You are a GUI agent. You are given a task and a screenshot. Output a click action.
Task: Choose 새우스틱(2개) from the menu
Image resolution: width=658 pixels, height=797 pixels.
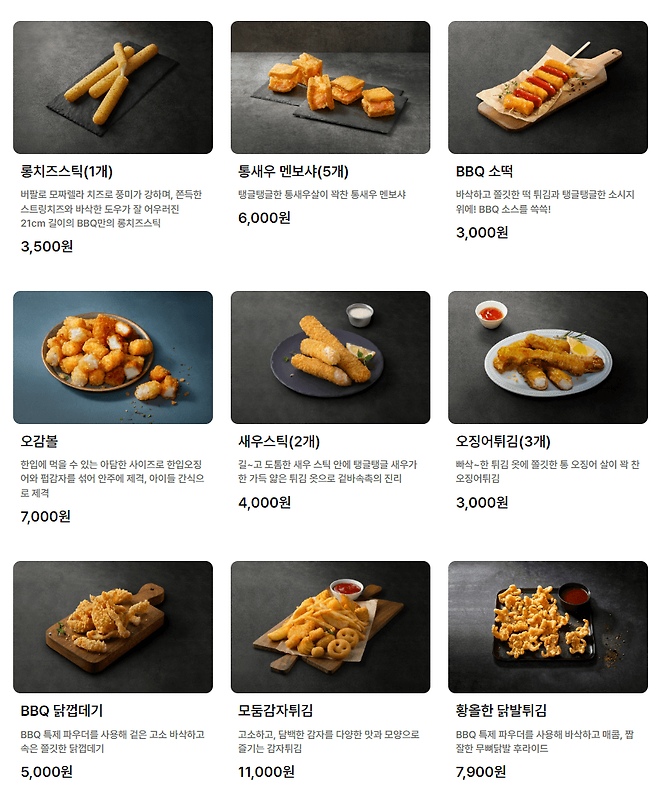tap(330, 358)
